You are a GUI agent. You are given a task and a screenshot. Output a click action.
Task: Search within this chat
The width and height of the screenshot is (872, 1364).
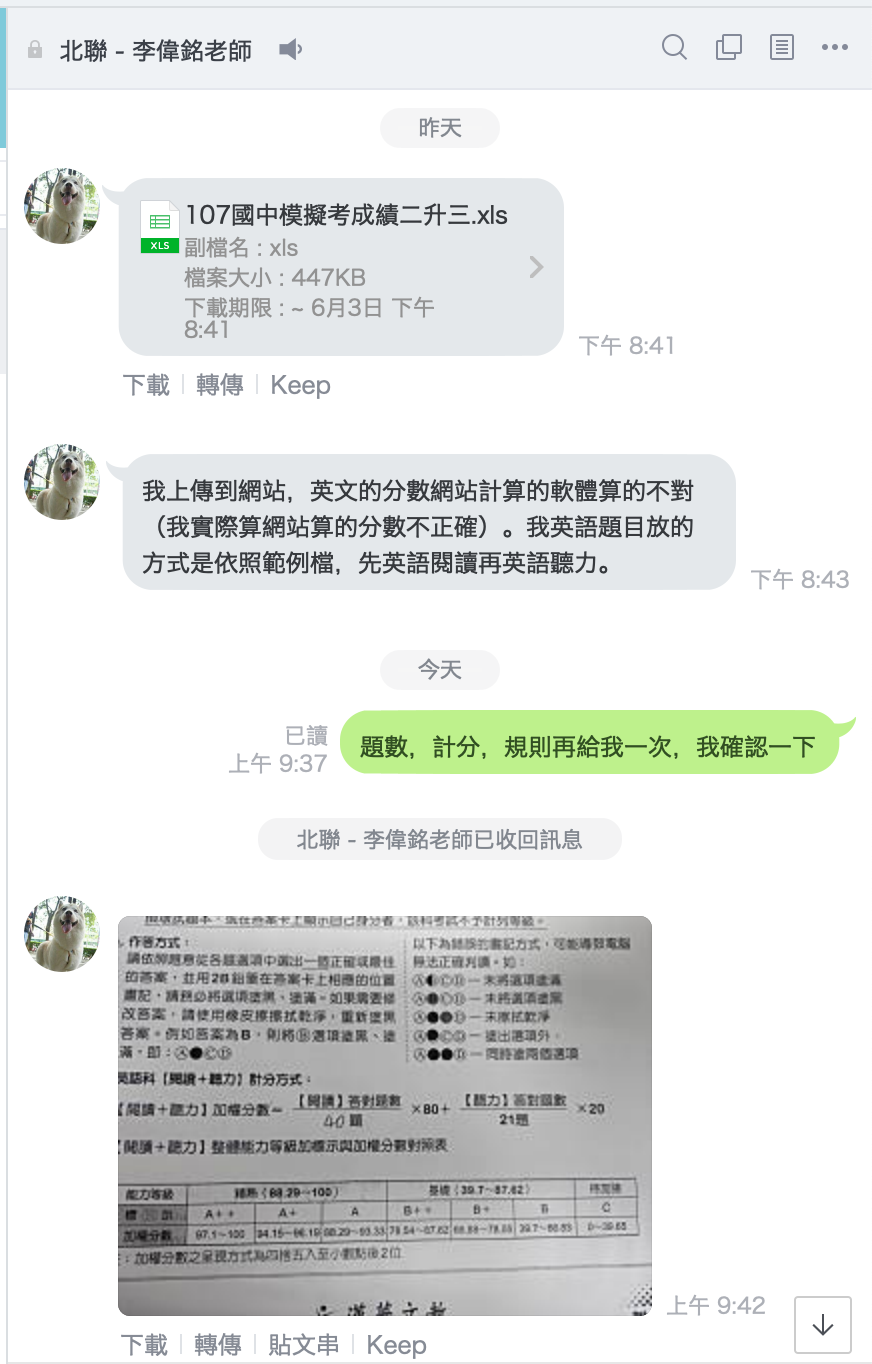pos(675,47)
